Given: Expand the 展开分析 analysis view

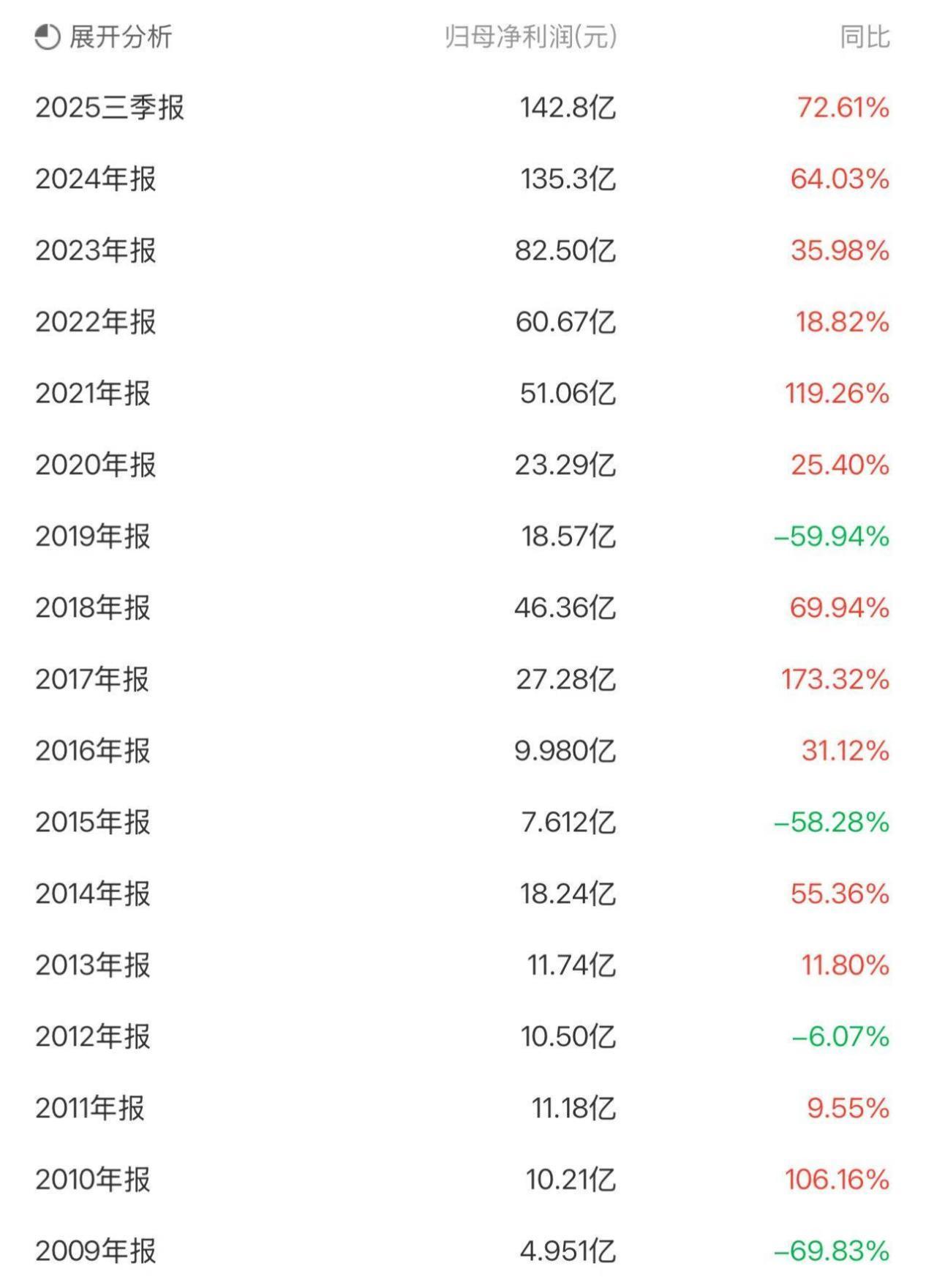Looking at the screenshot, I should [x=103, y=37].
